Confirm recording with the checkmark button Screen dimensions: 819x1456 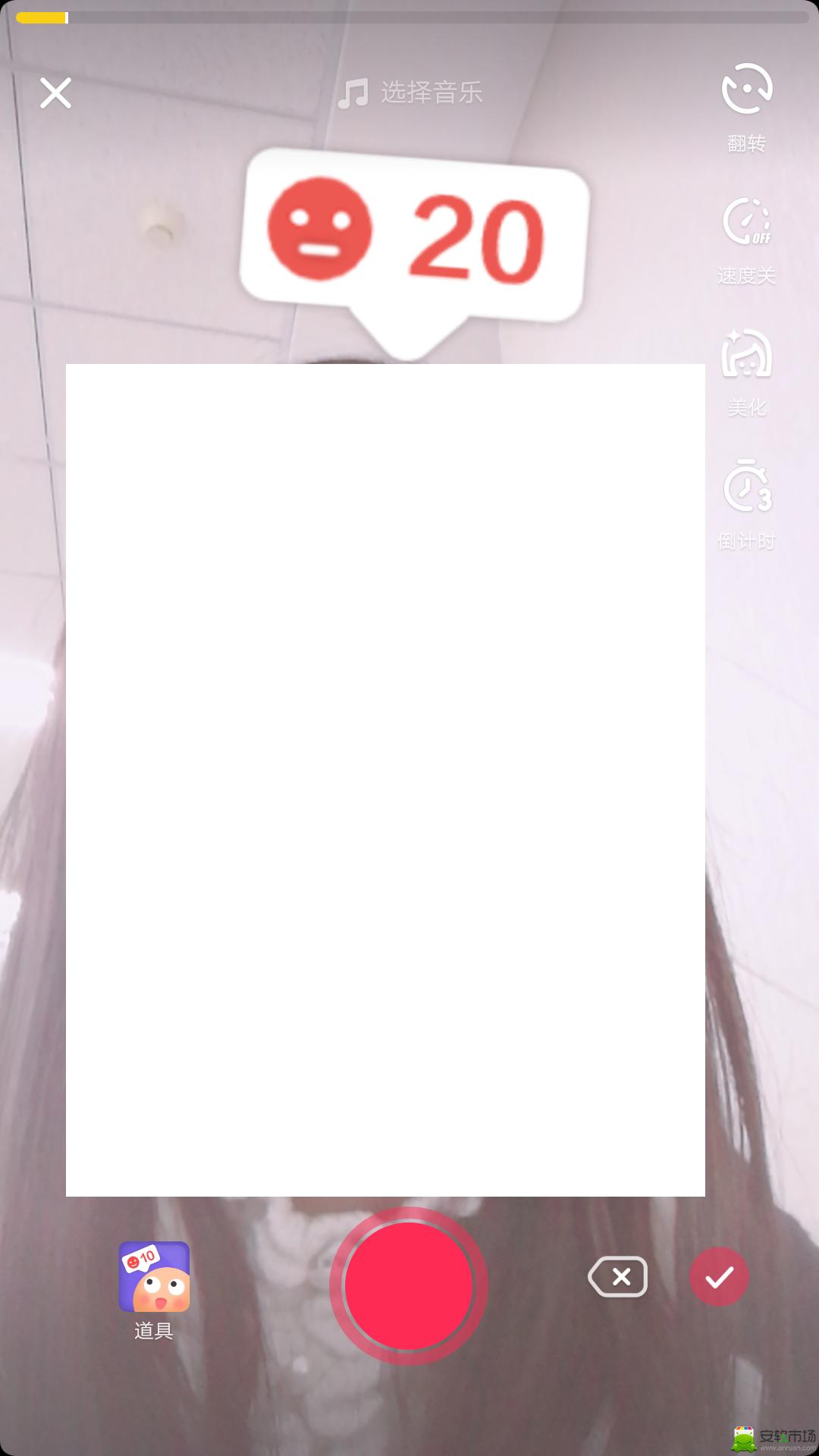pos(718,1277)
